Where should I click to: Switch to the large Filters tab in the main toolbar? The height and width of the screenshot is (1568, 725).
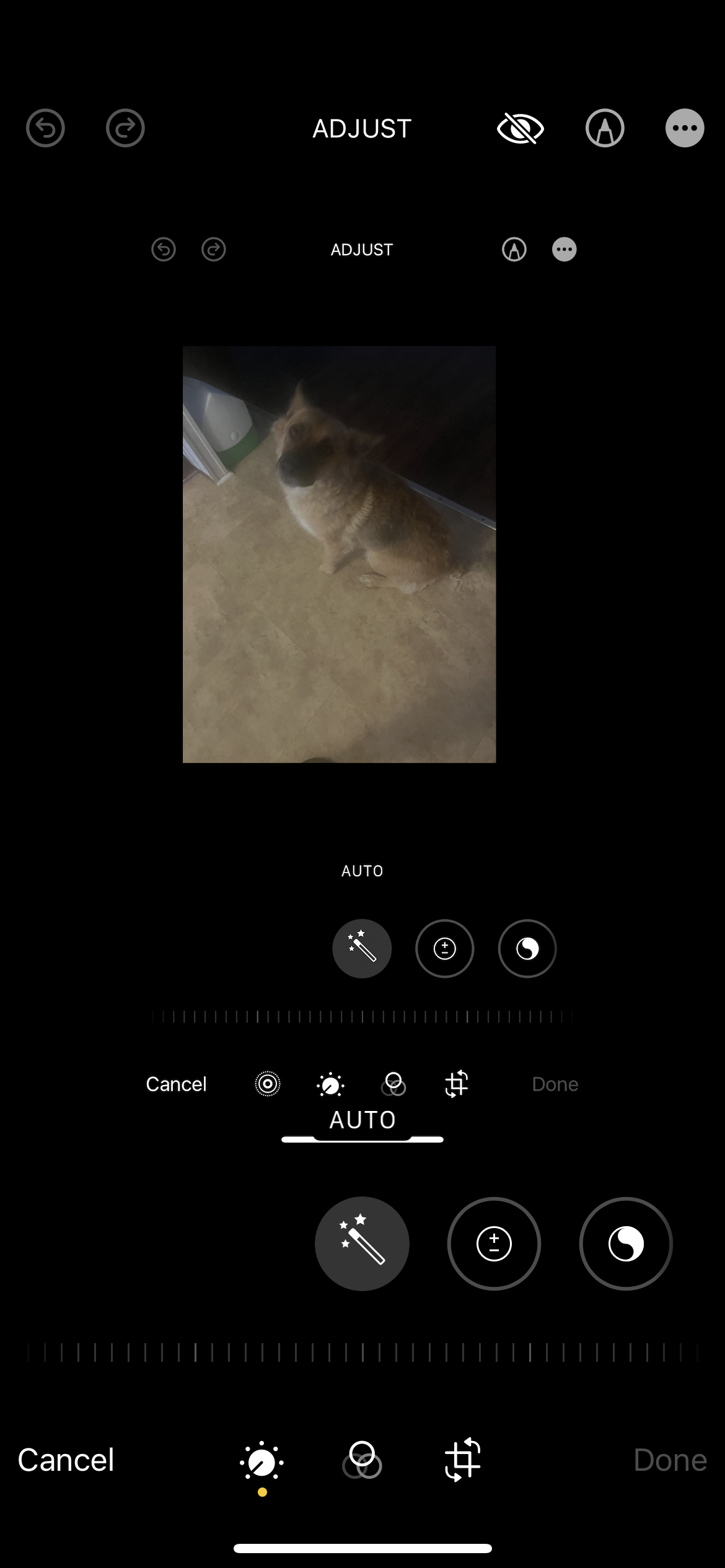point(362,1460)
